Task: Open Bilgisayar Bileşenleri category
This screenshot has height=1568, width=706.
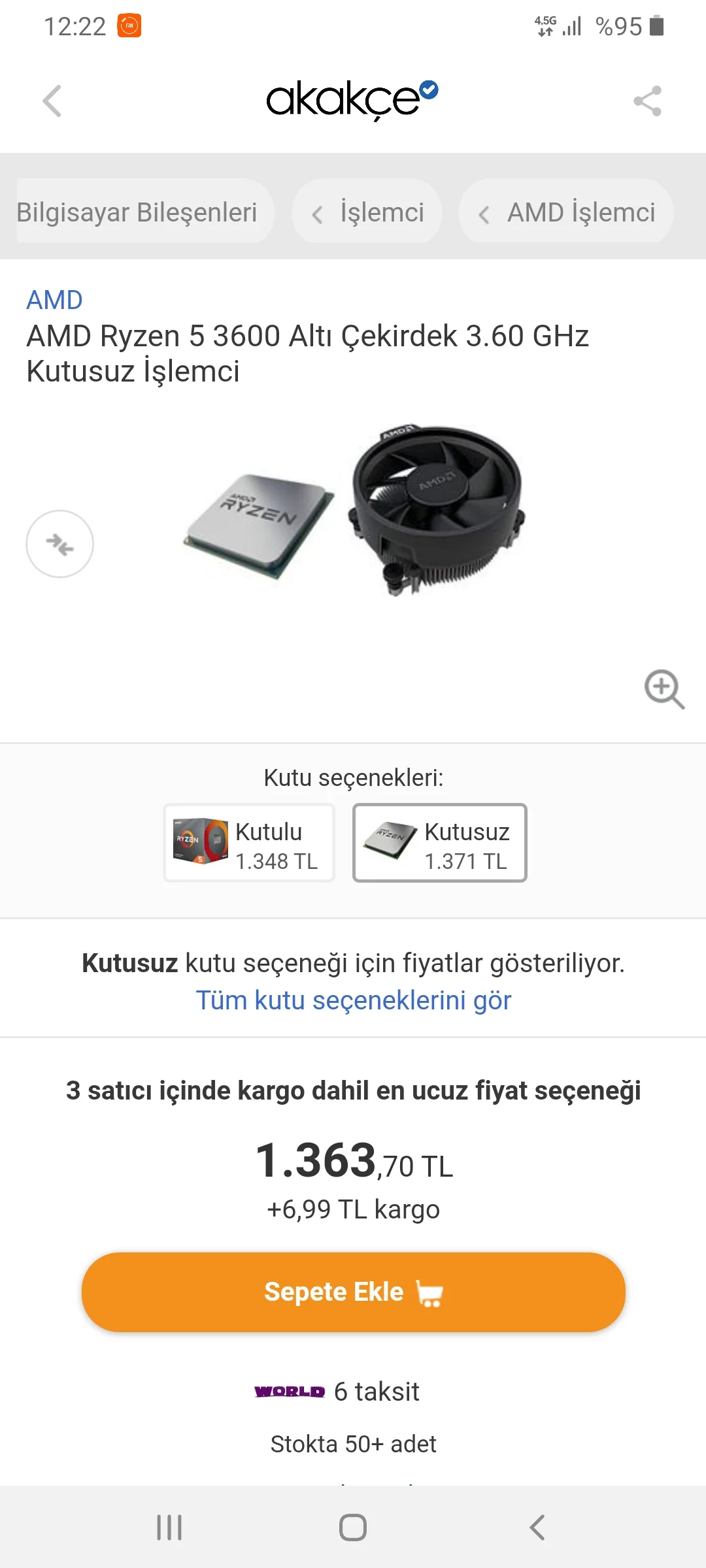Action: (137, 212)
